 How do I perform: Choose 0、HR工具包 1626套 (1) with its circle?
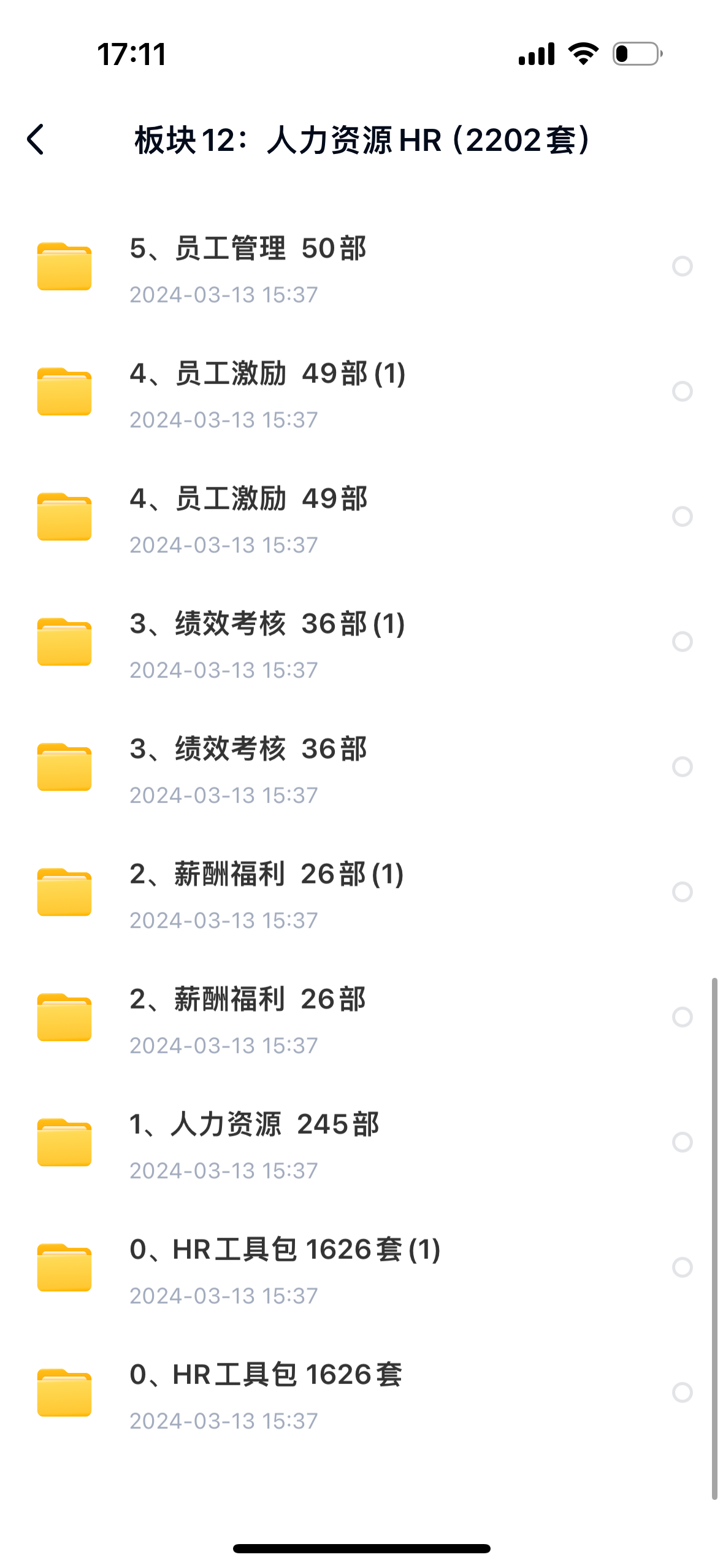click(x=682, y=1267)
